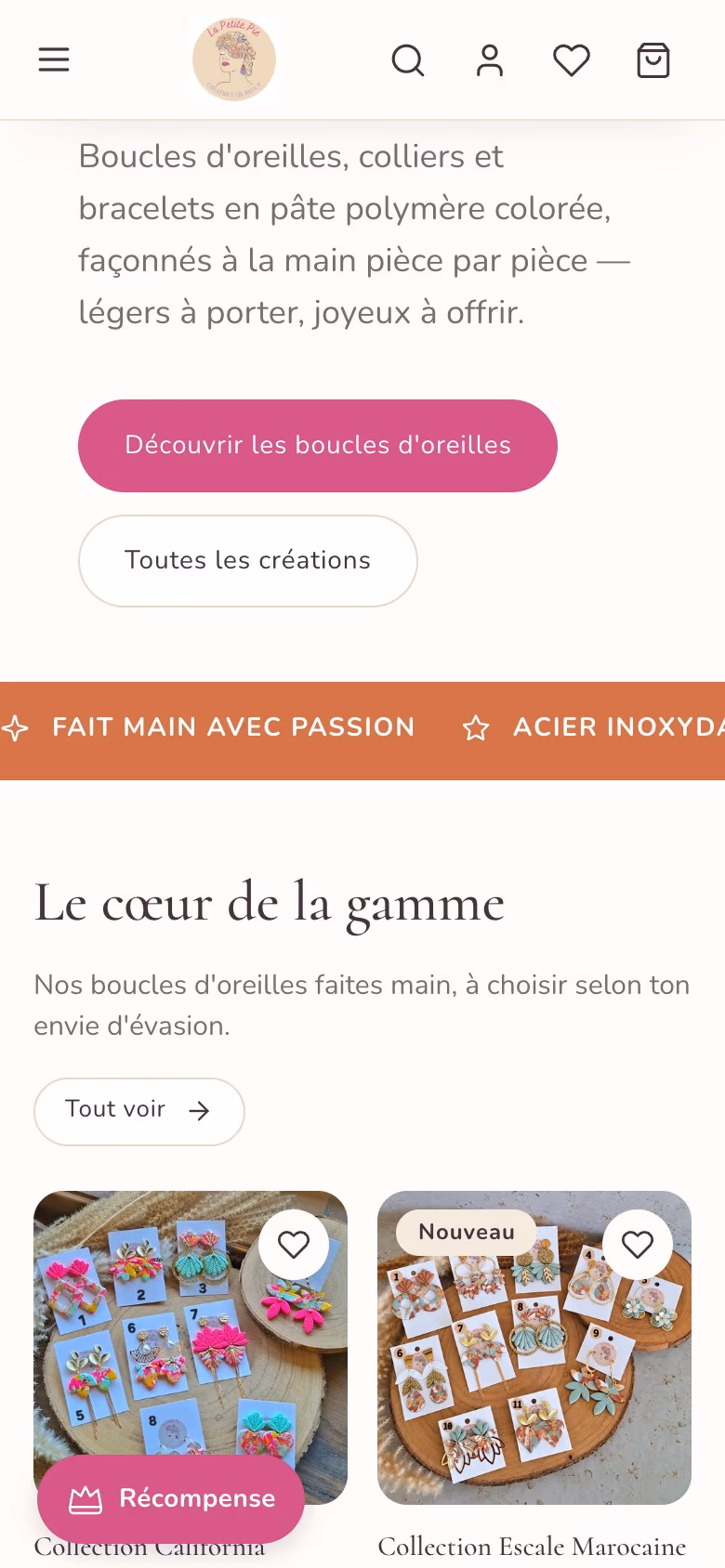Go to homepage via La Petite Pie logo
The height and width of the screenshot is (1568, 725).
(x=234, y=59)
